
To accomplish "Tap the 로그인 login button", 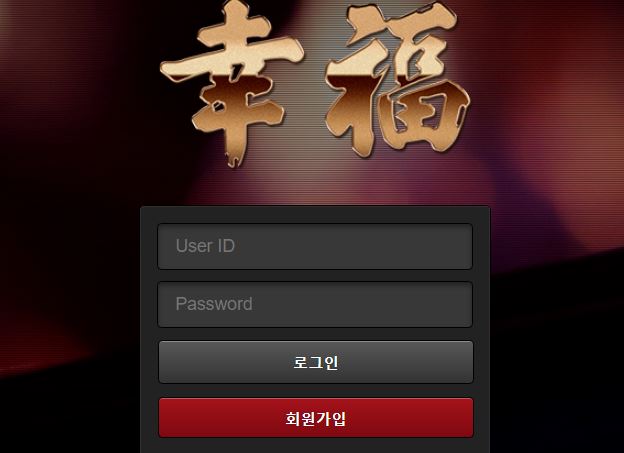I will pos(315,362).
